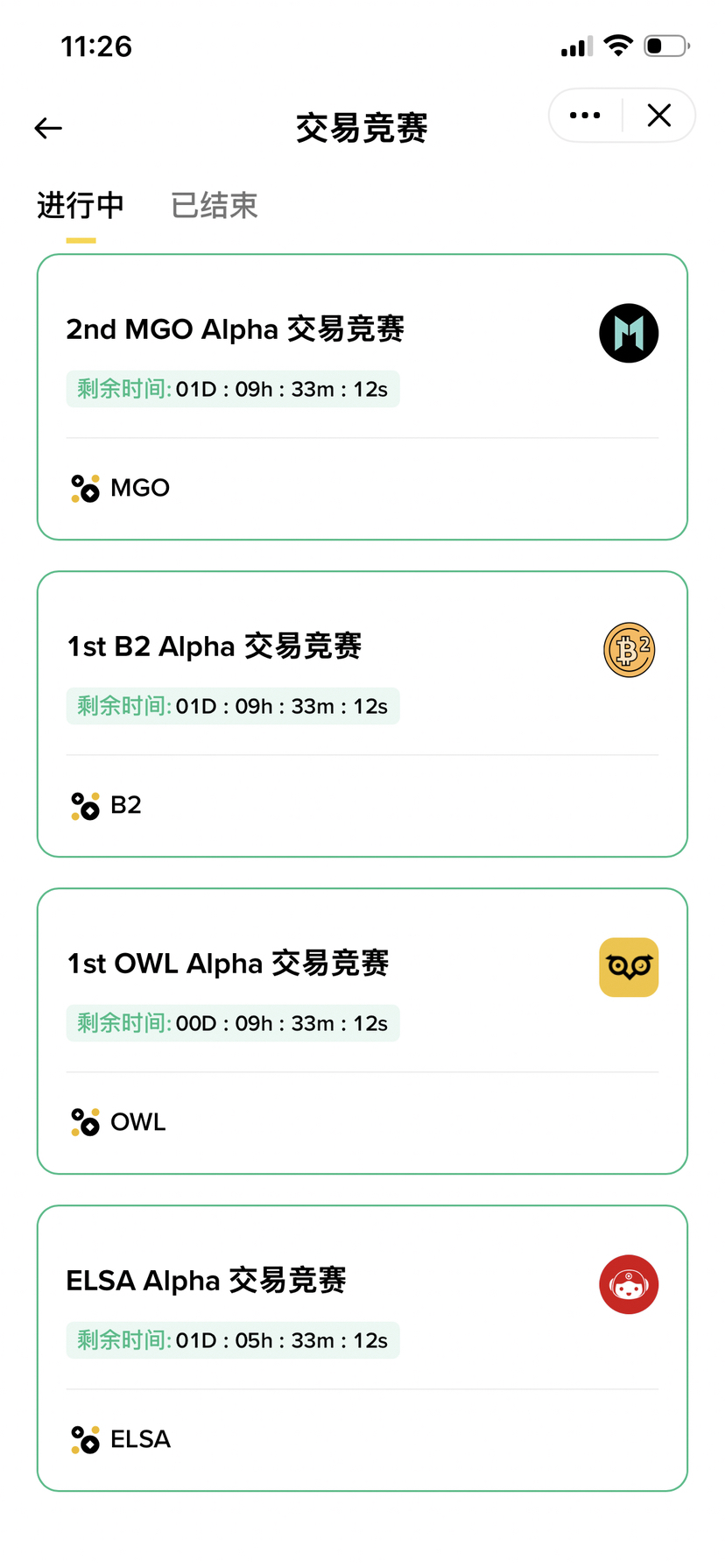This screenshot has width=725, height=1568.
Task: View the 1st OWL Alpha 交易竞赛 card
Action: coord(362,1031)
